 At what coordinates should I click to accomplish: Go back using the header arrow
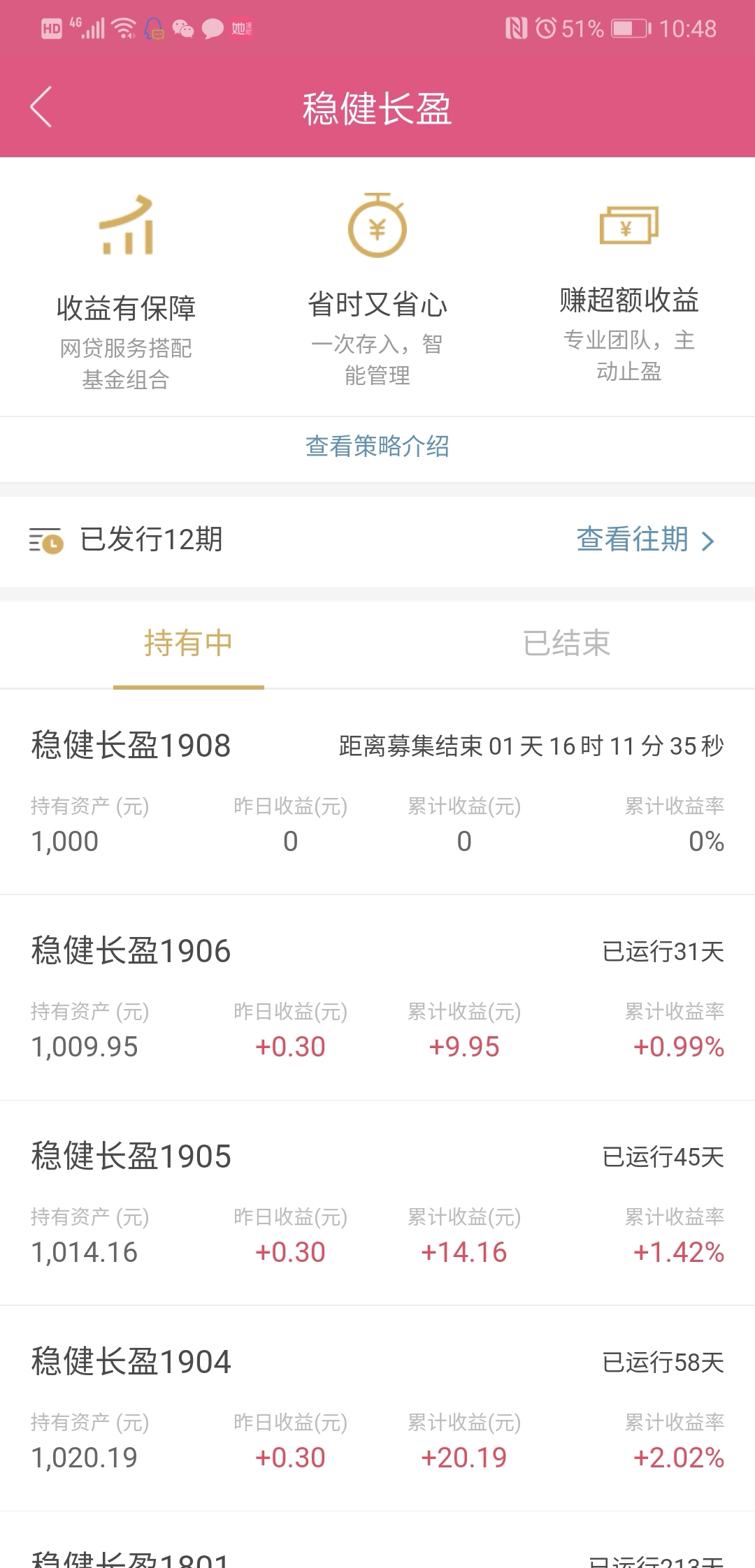click(41, 107)
